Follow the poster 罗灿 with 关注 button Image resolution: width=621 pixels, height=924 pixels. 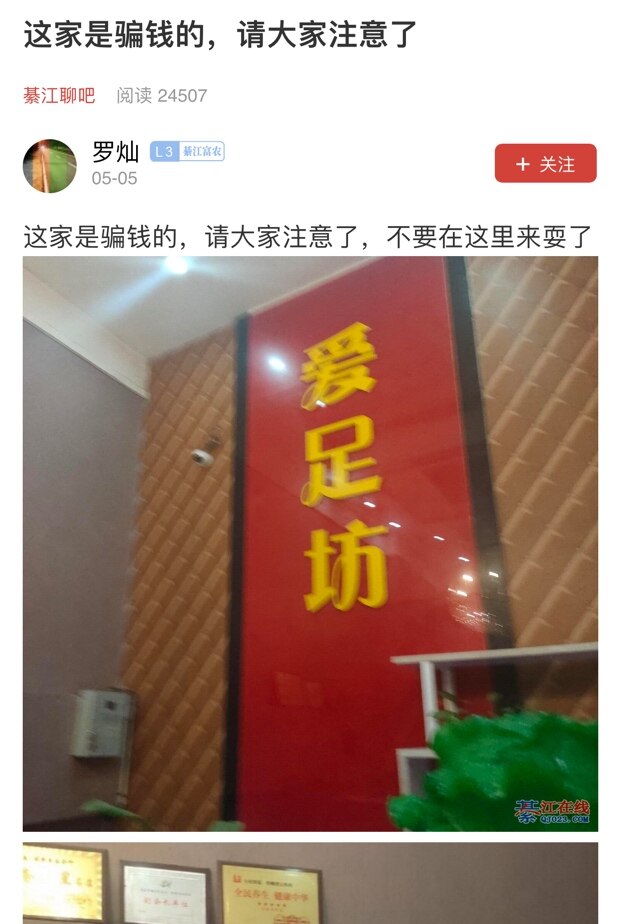(x=545, y=164)
